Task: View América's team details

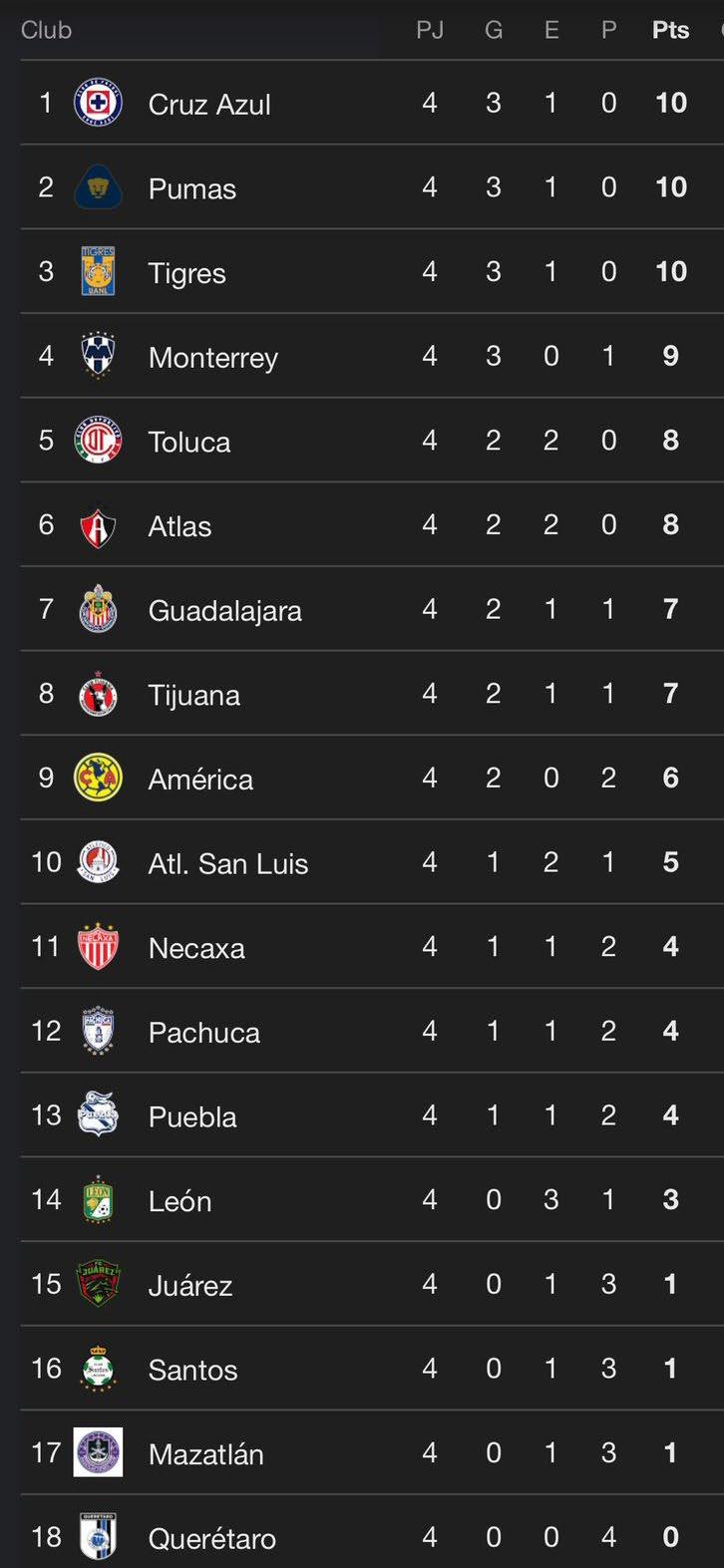Action: point(200,780)
